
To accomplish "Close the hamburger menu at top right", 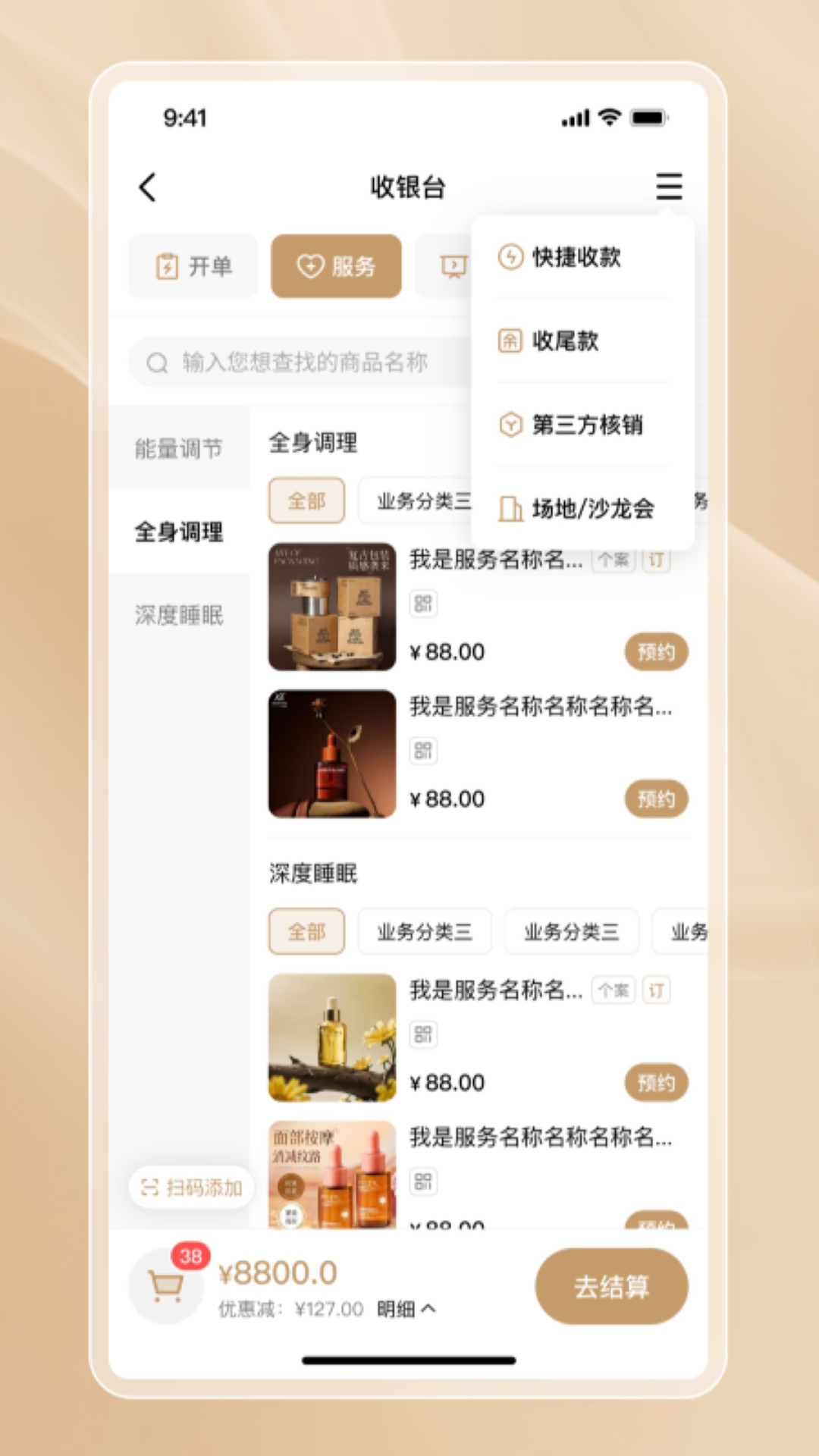I will coord(668,187).
